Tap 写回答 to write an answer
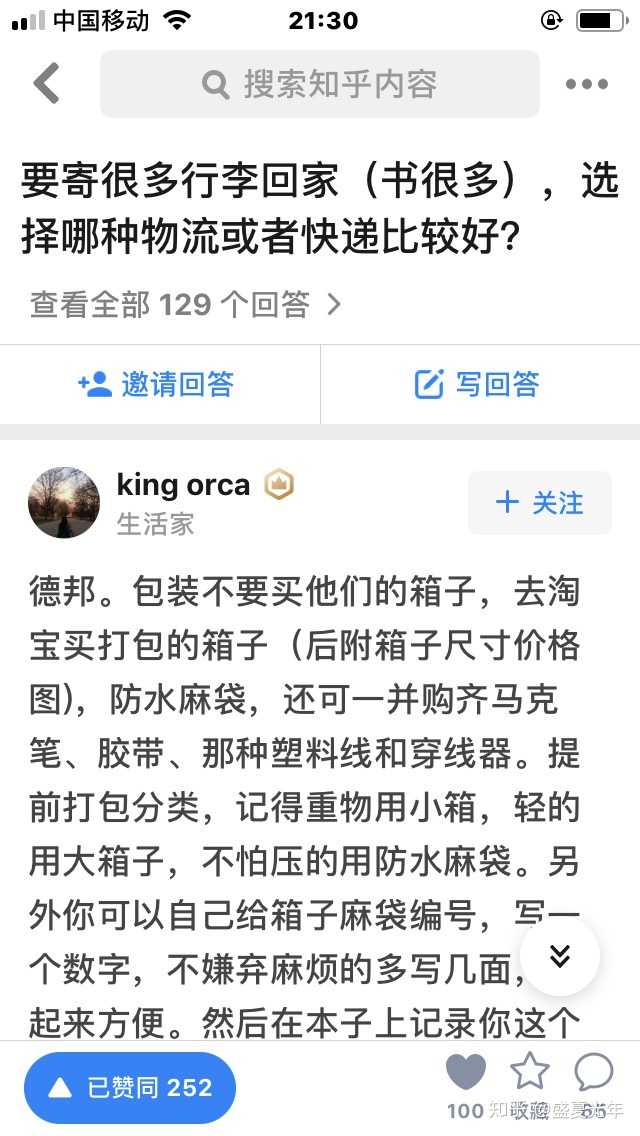Image resolution: width=640 pixels, height=1136 pixels. pyautogui.click(x=478, y=384)
